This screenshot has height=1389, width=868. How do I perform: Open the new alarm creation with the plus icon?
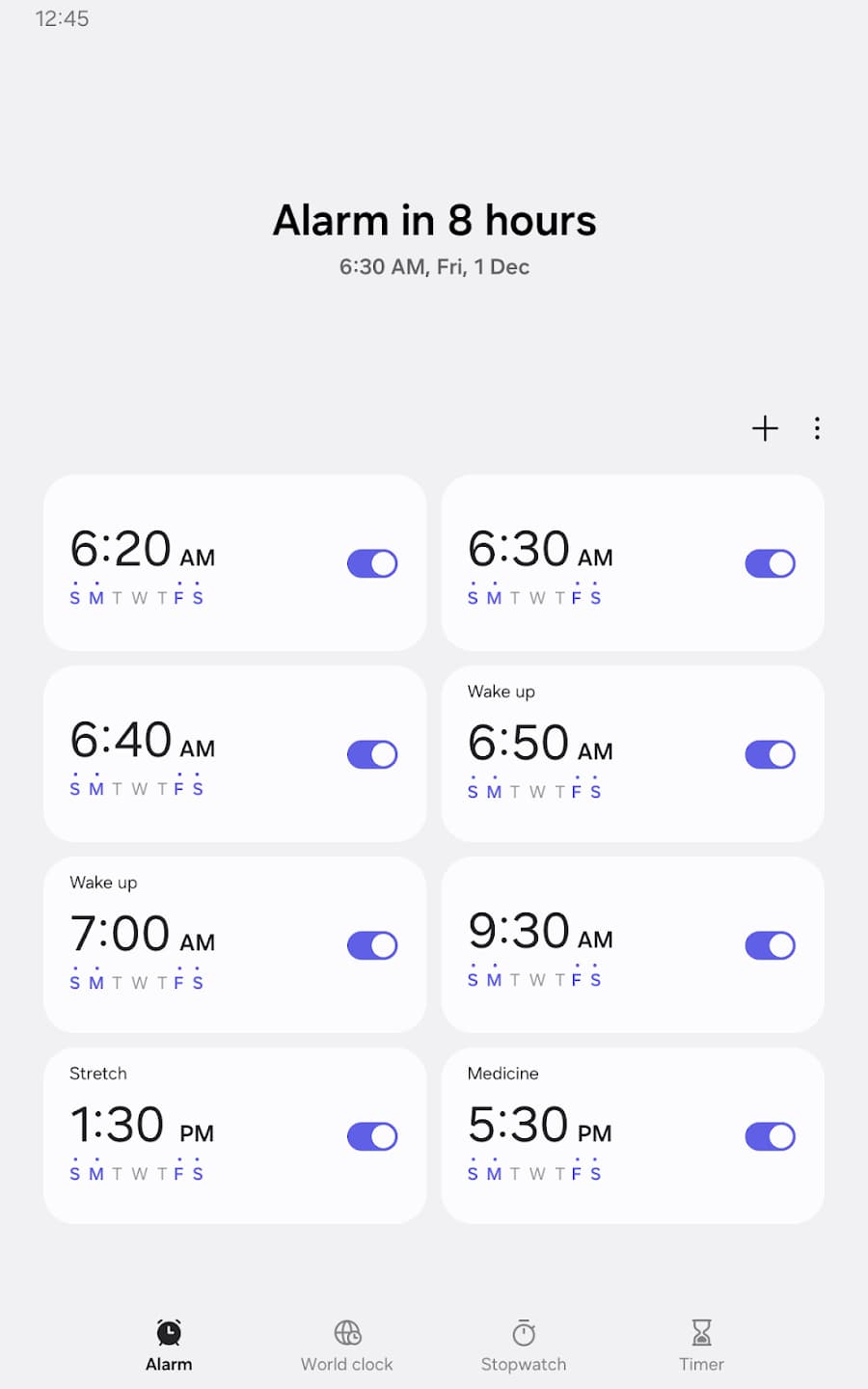[765, 428]
